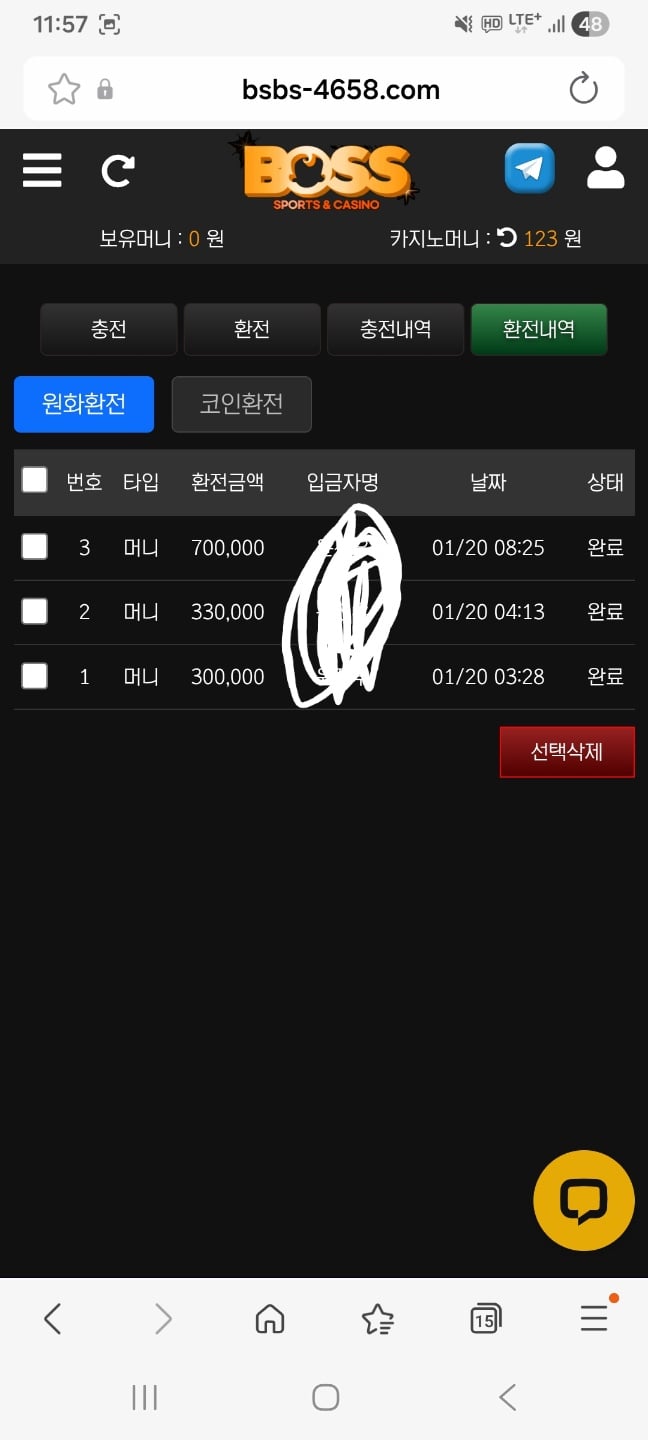Select the checkbox for the 700,000 row
The image size is (648, 1440).
tap(35, 547)
